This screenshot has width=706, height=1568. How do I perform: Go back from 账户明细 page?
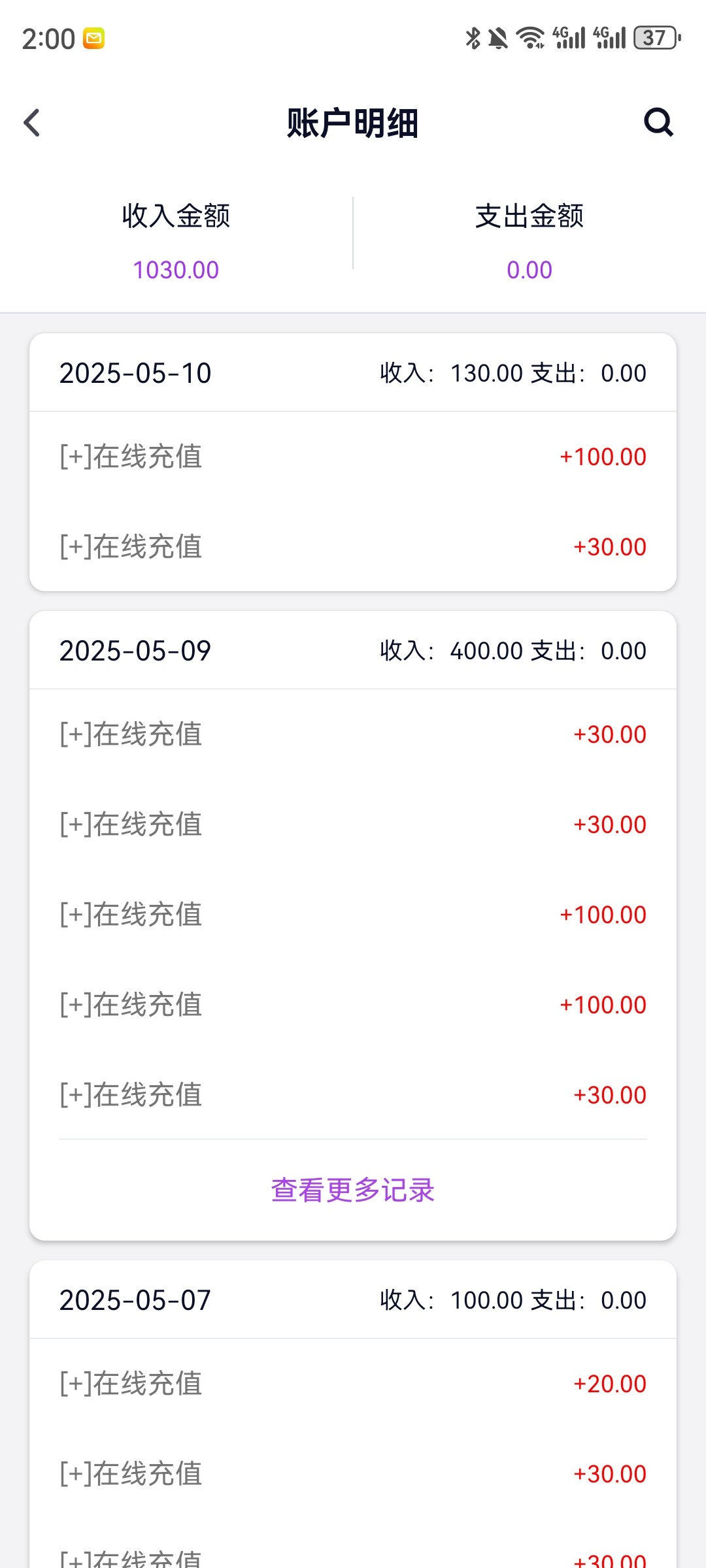pyautogui.click(x=31, y=123)
